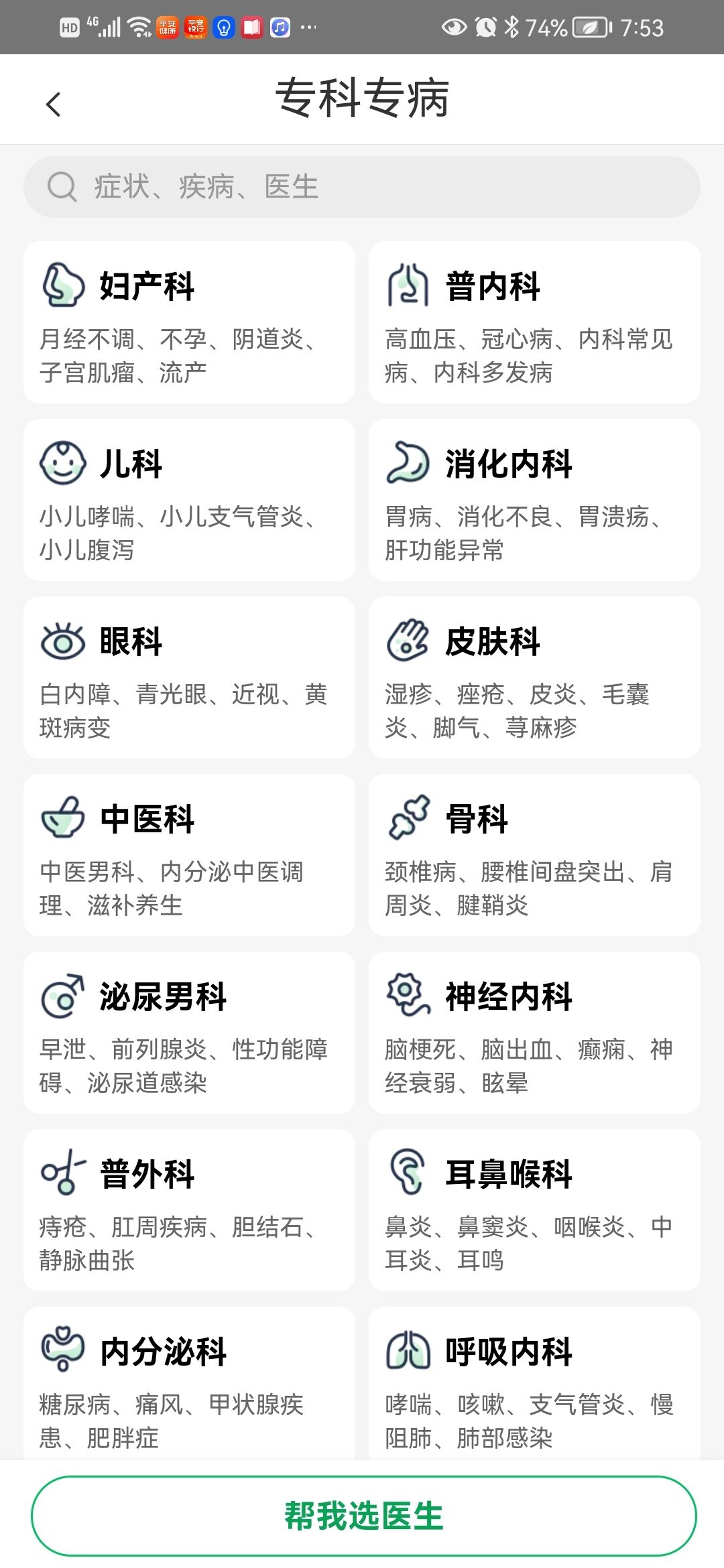The height and width of the screenshot is (1568, 724).
Task: Tap the 帮我选医生 button
Action: coord(363,1516)
